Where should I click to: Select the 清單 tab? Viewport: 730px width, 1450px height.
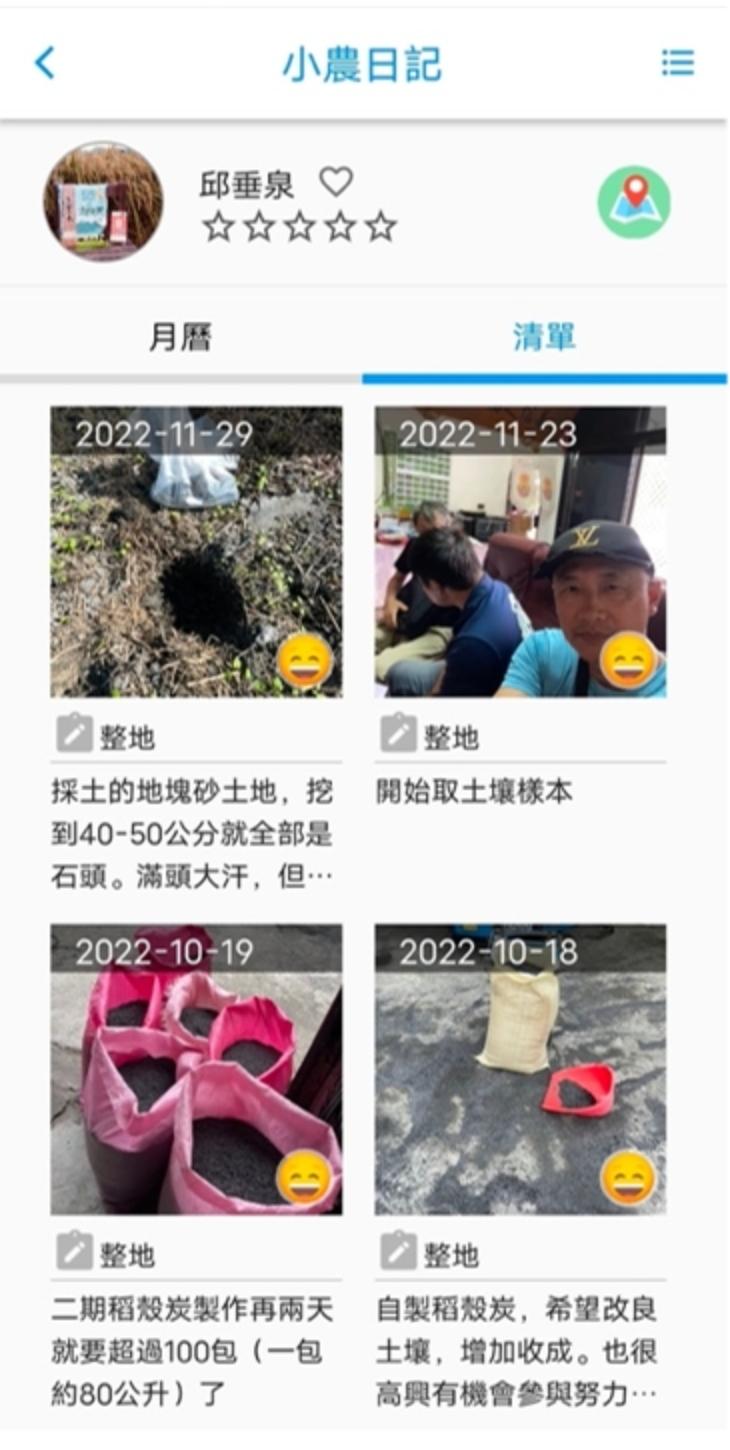click(544, 338)
